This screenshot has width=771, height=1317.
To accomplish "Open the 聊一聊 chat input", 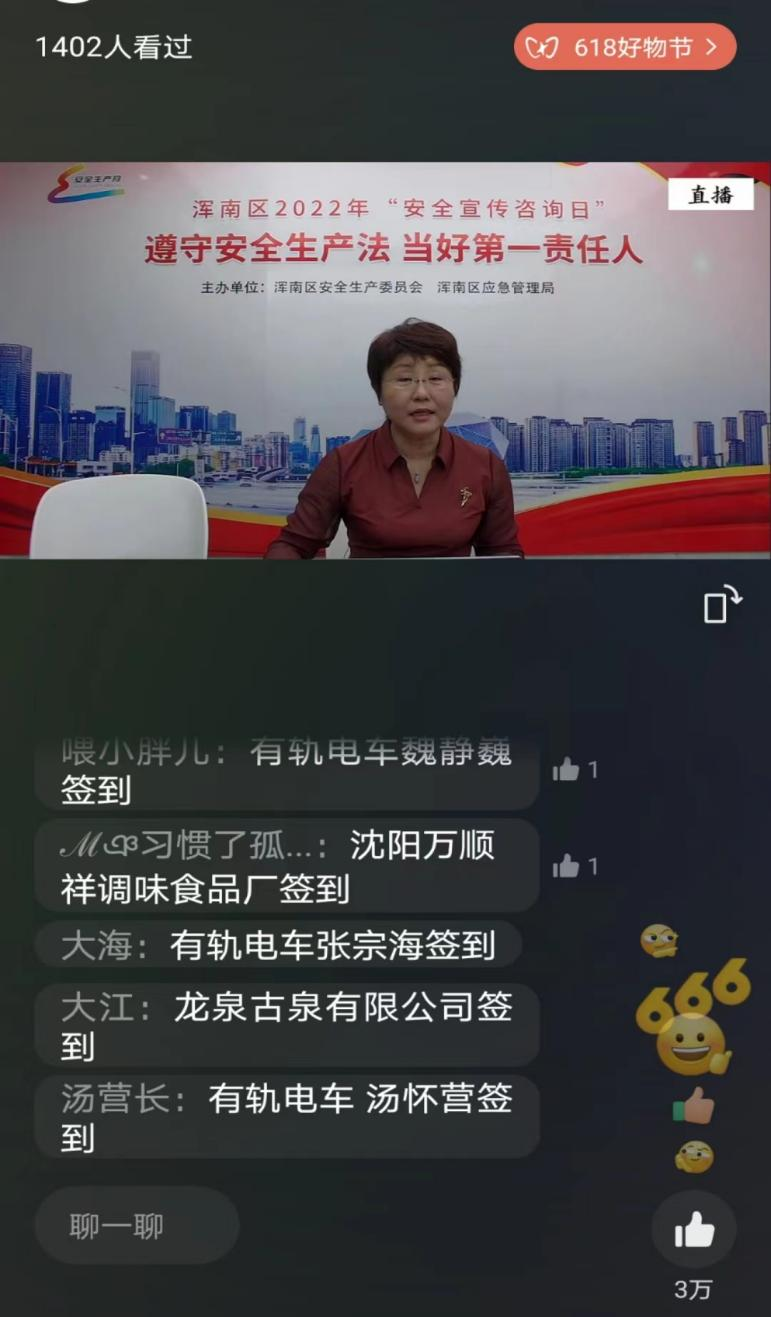I will pos(137,1226).
